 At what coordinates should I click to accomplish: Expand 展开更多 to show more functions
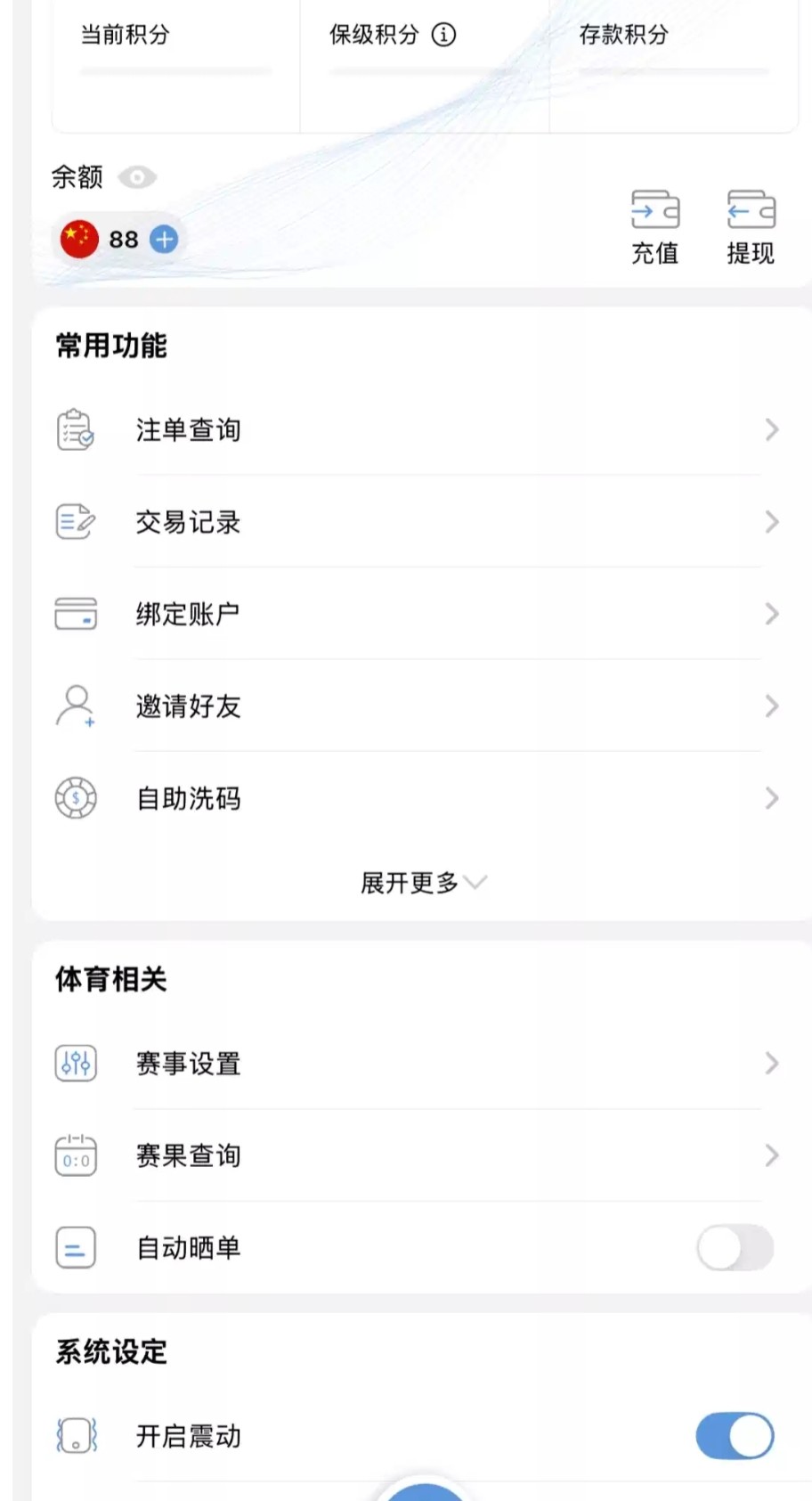click(x=422, y=883)
